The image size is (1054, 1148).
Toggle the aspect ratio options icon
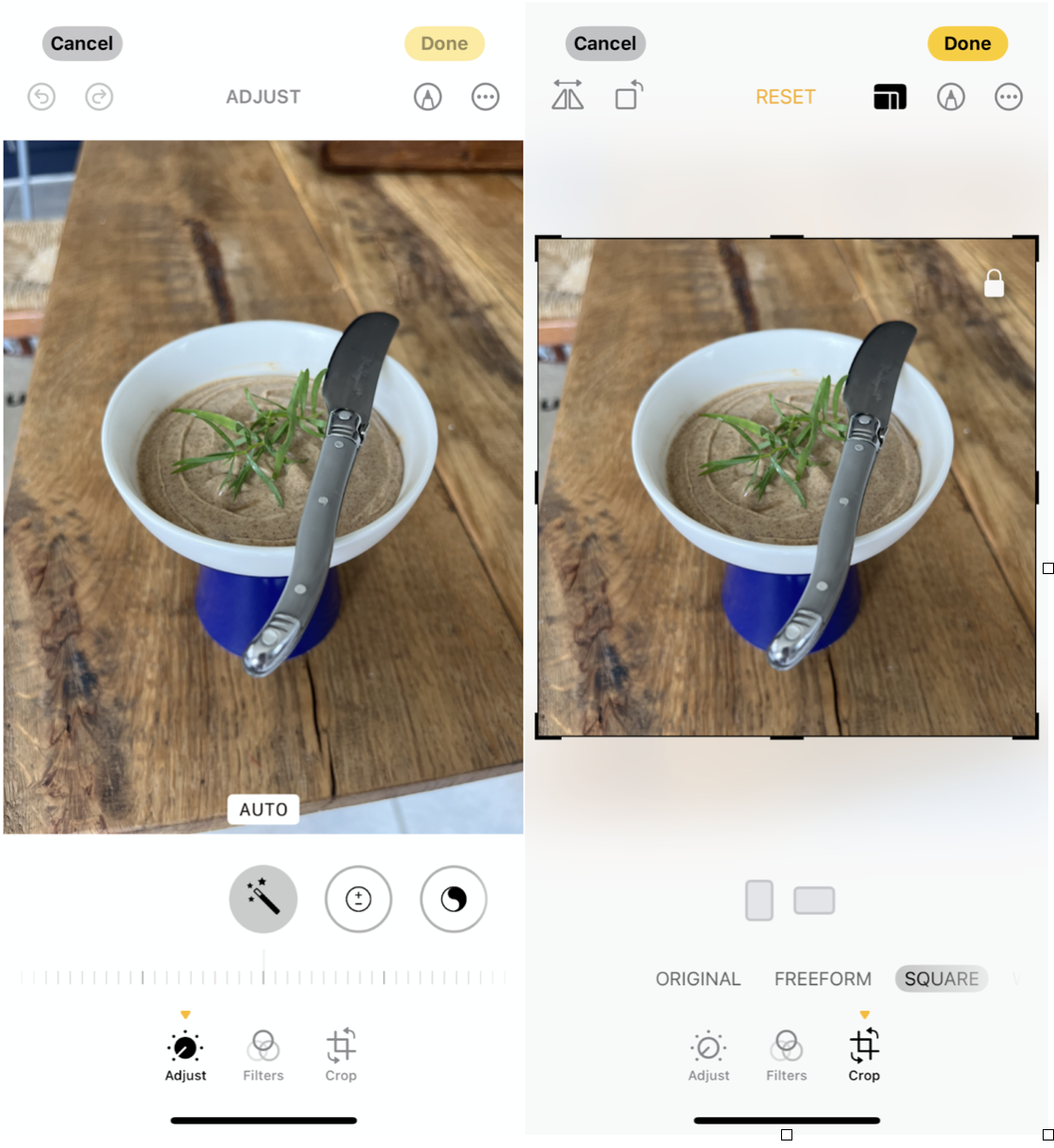889,97
